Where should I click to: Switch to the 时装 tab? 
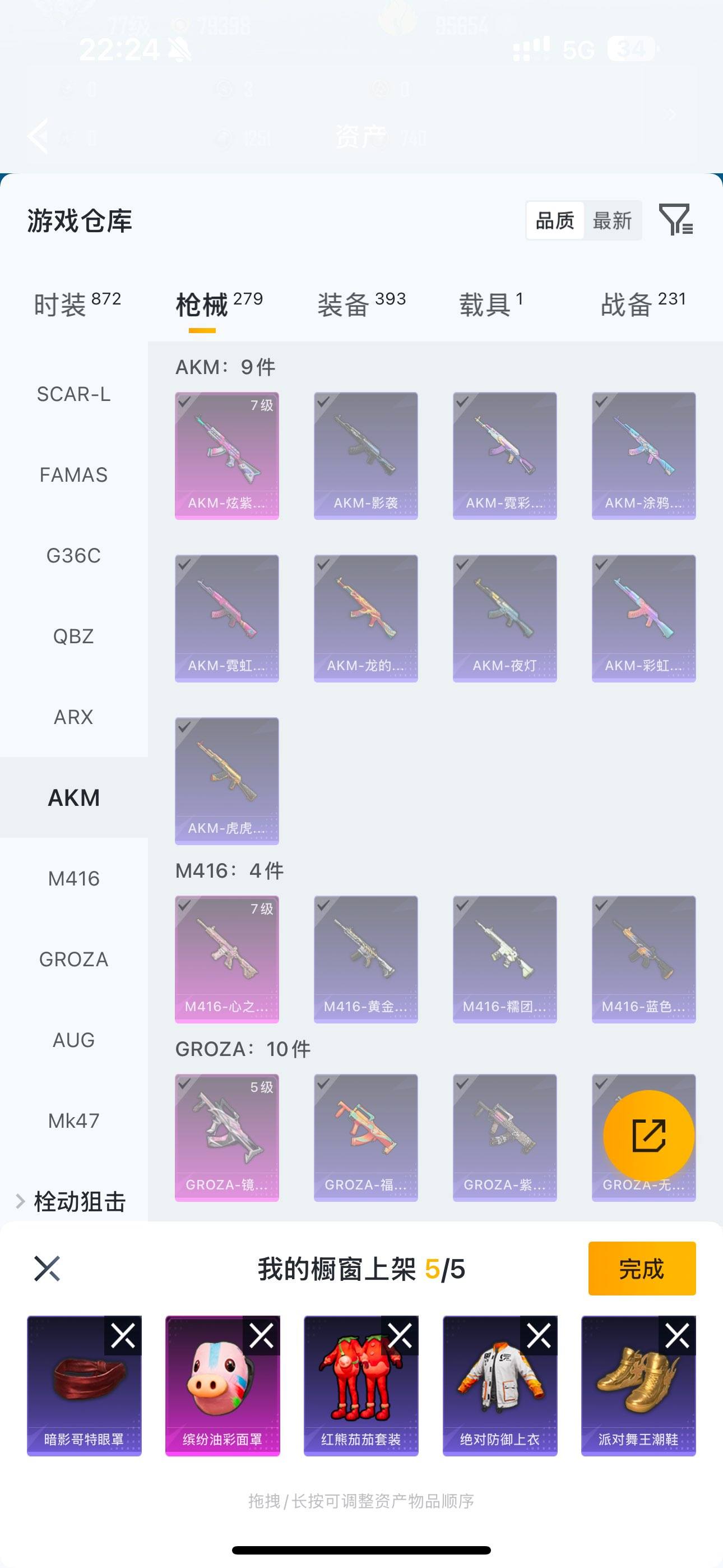click(77, 305)
